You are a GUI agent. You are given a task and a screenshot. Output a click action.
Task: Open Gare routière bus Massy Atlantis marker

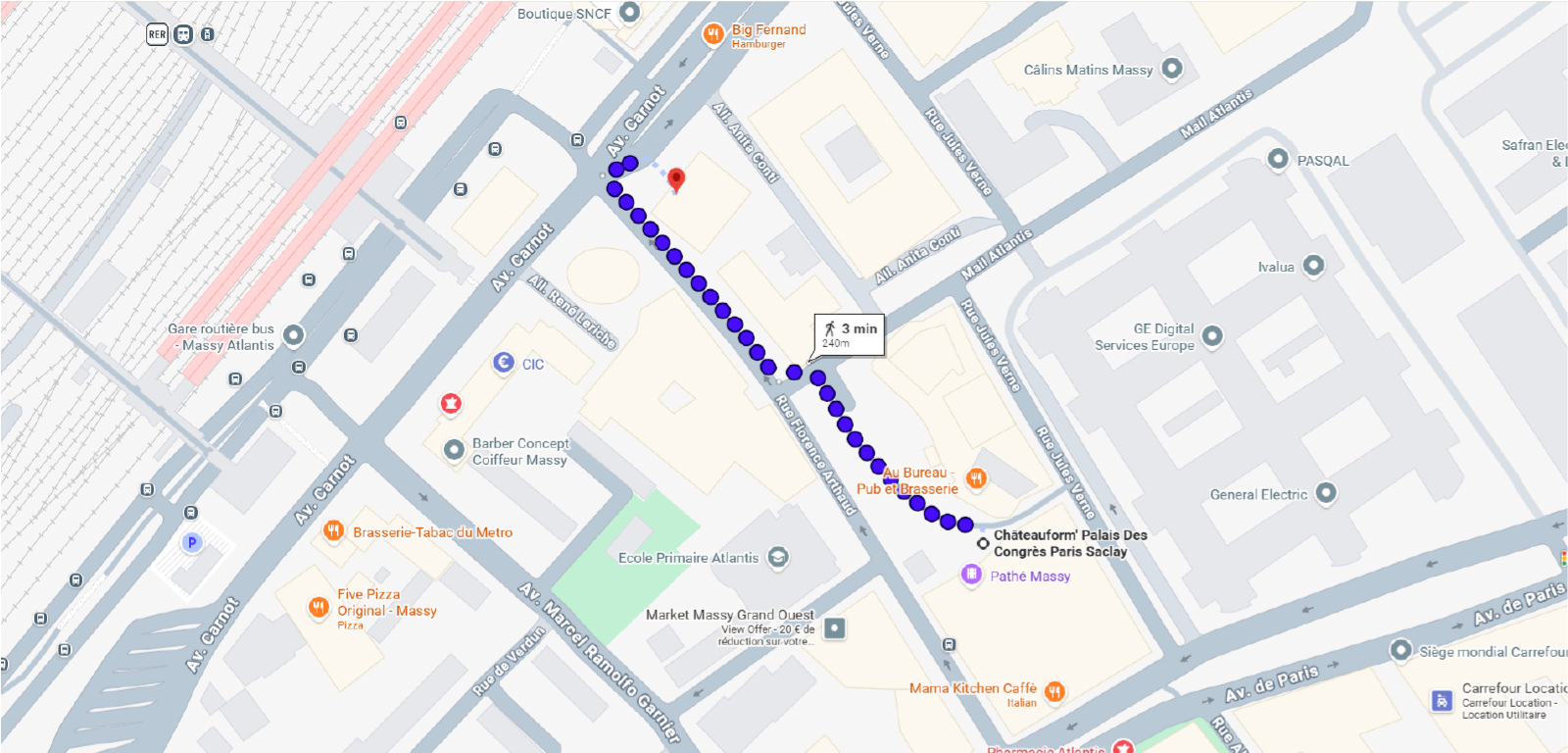[x=292, y=335]
